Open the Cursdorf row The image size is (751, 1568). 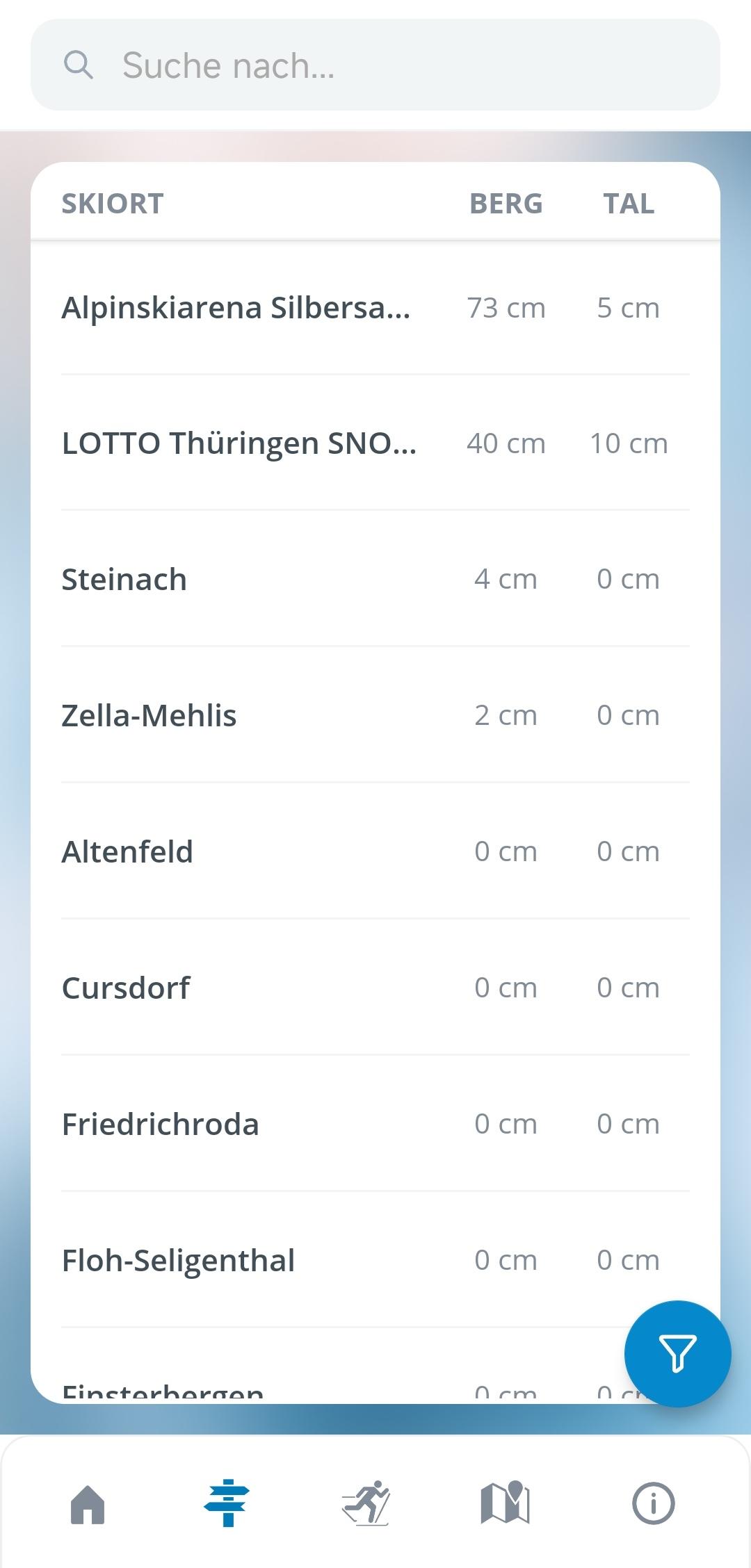[375, 988]
